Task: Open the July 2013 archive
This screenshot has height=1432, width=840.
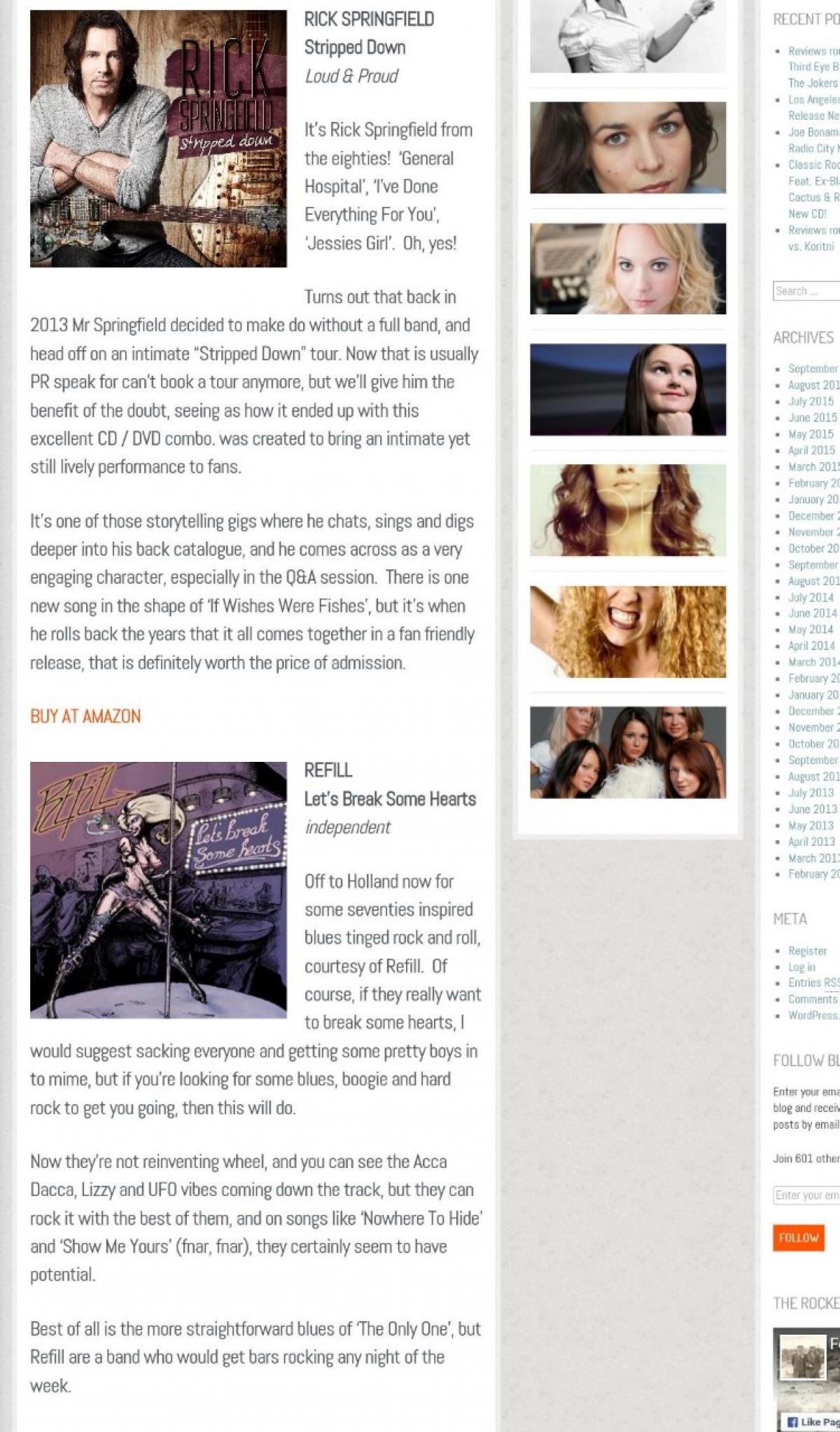Action: 811,793
